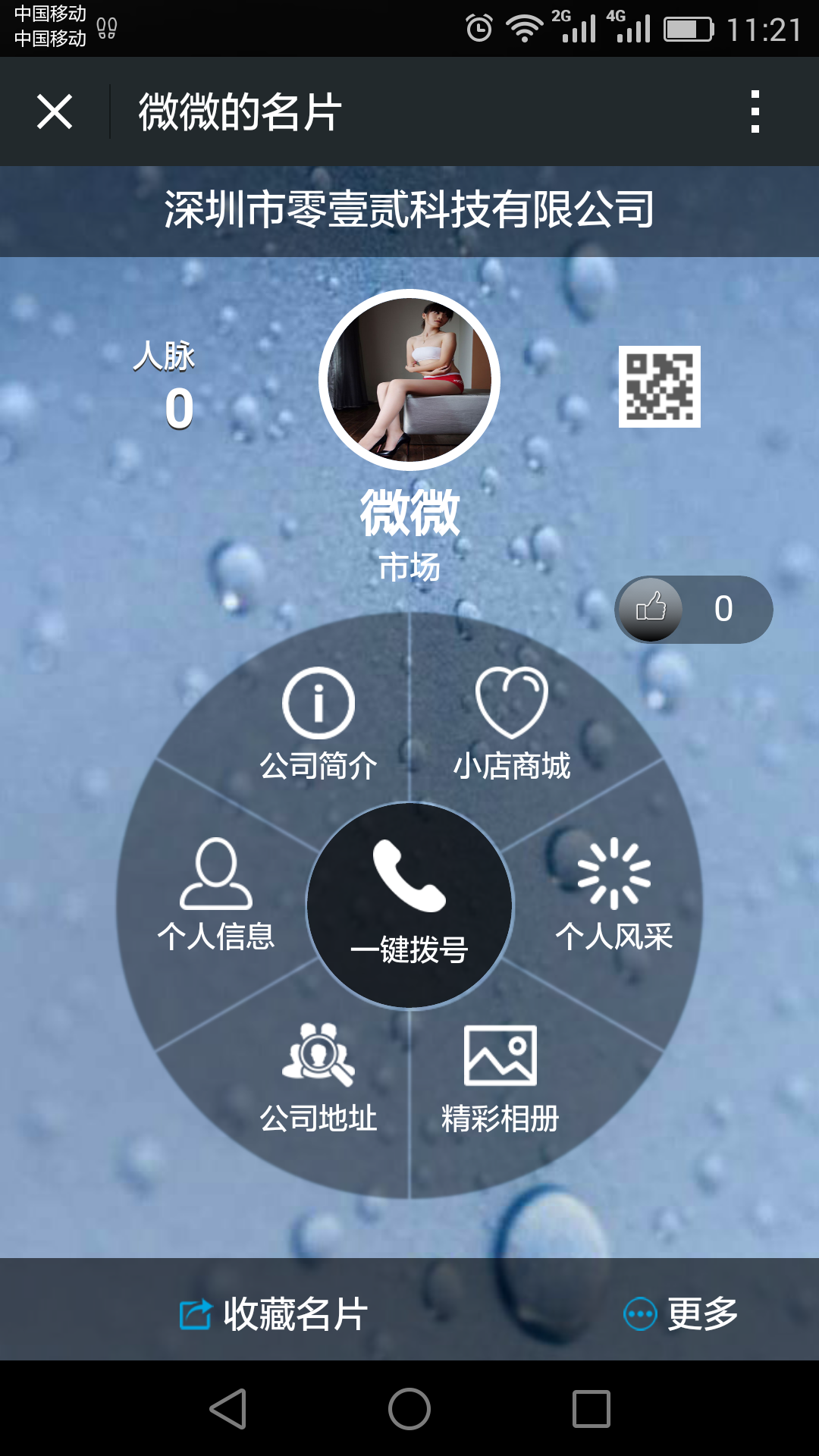This screenshot has height=1456, width=819.
Task: Open the QR code image
Action: (x=660, y=387)
